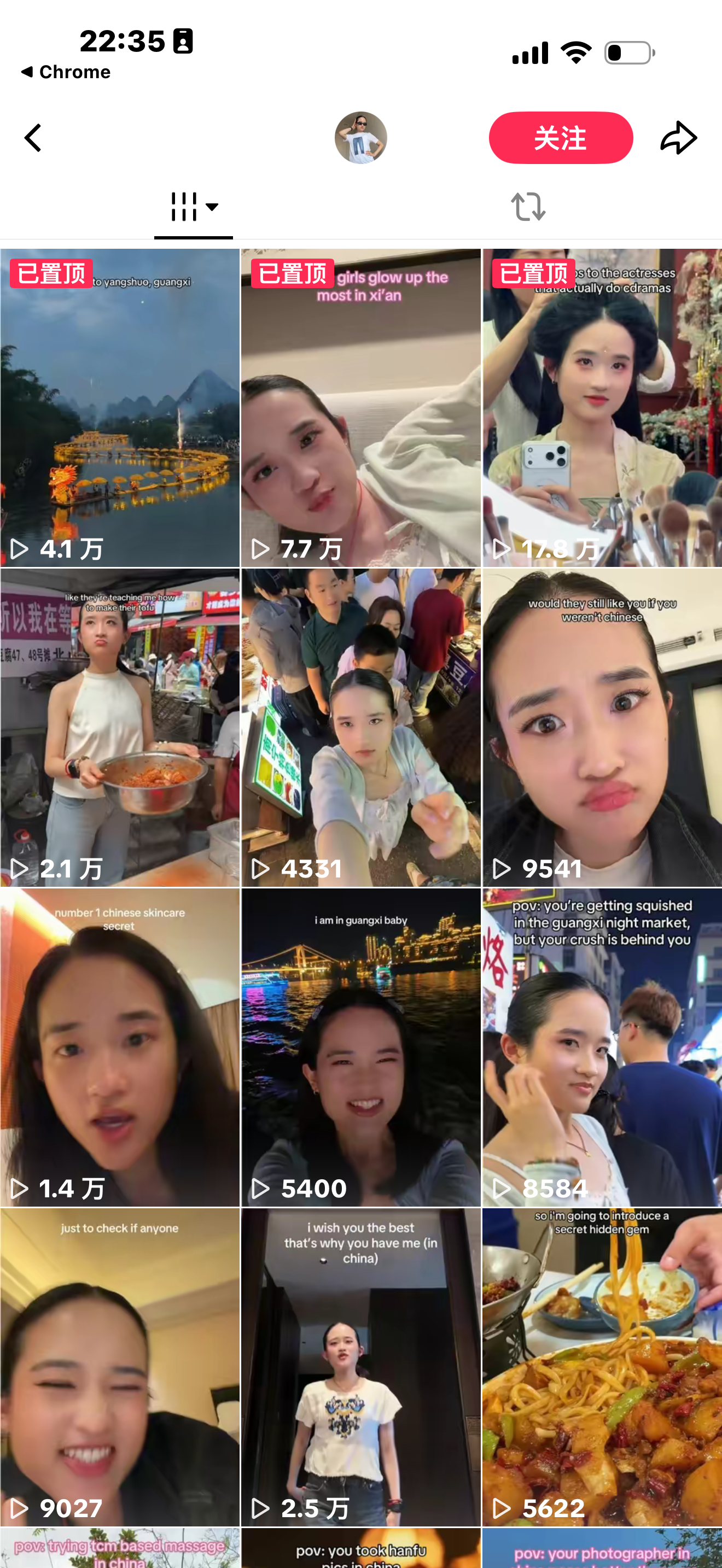This screenshot has width=722, height=1568.
Task: Open the 'i wish you the best' video
Action: (x=360, y=1366)
